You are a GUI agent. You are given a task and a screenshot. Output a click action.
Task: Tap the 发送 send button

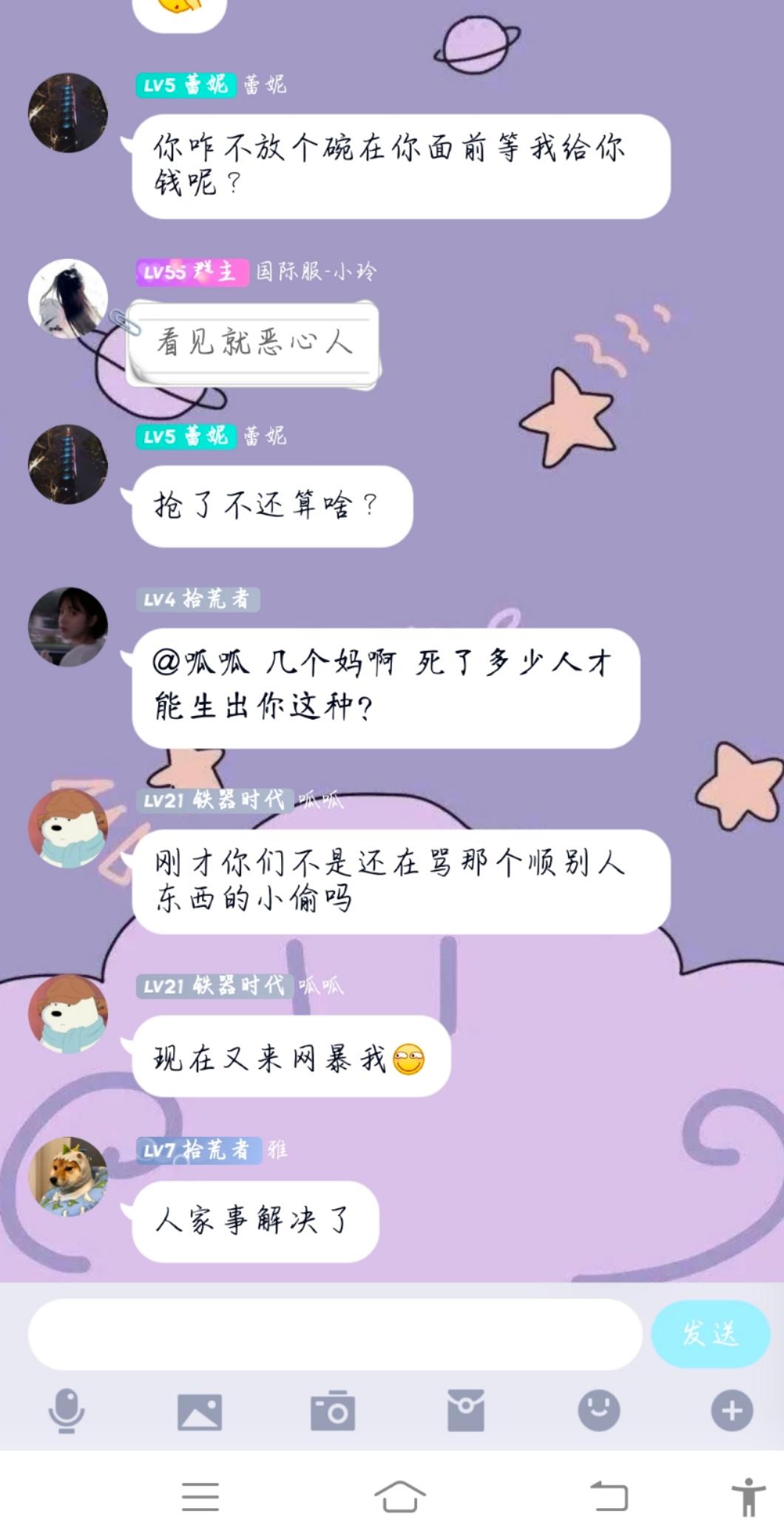710,1334
